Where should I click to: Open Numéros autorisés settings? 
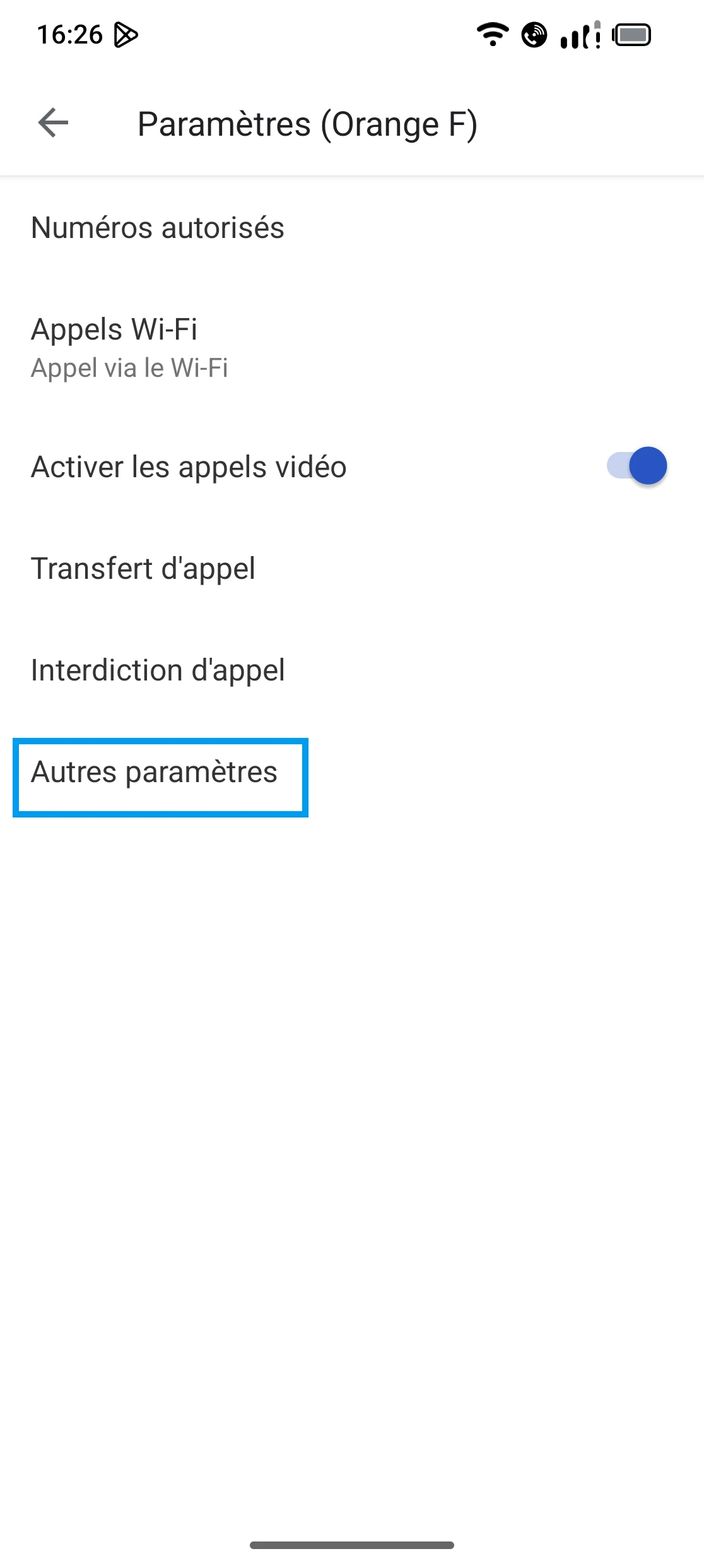click(x=158, y=228)
